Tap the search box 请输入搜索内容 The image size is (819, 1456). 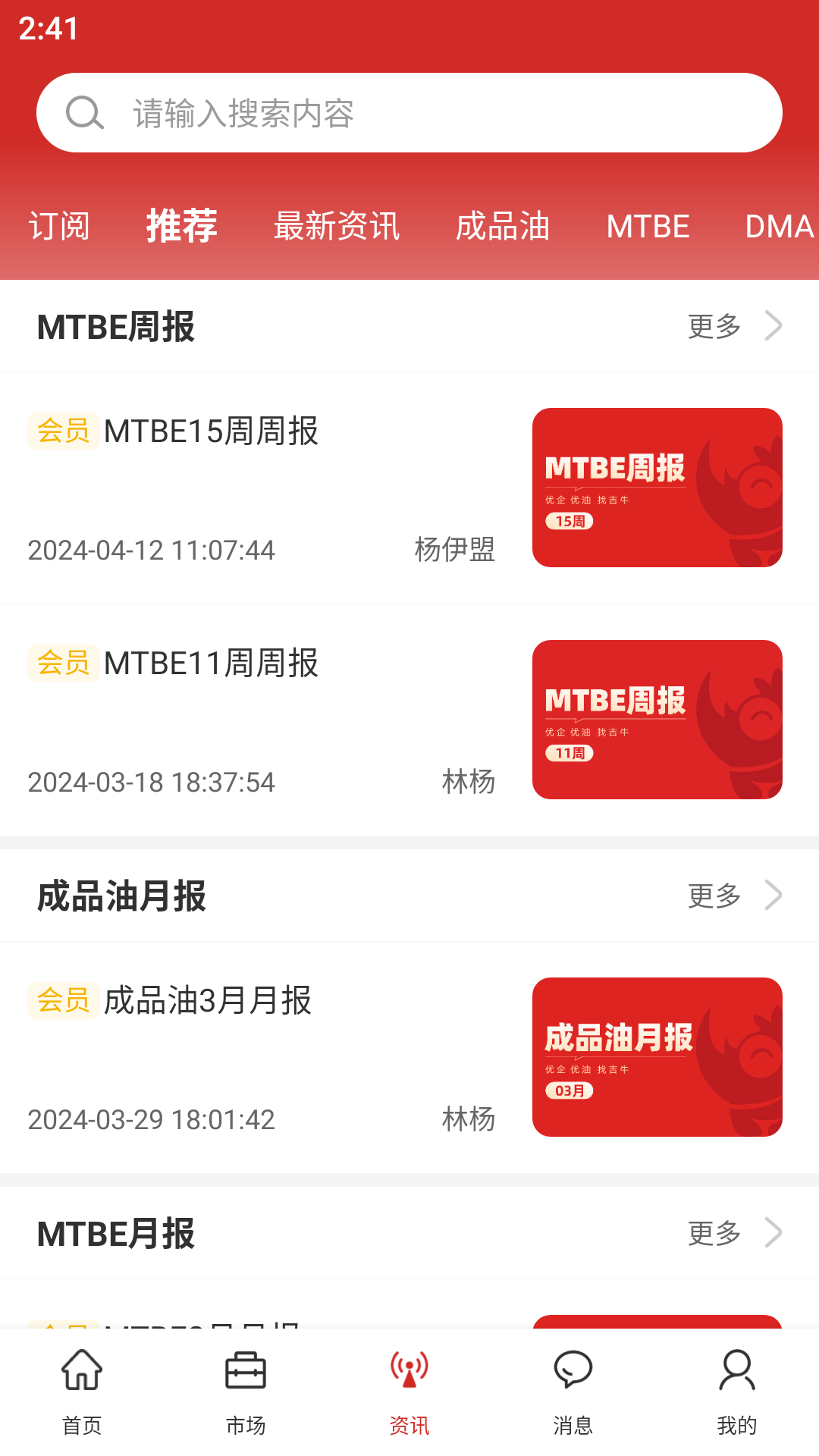(409, 113)
